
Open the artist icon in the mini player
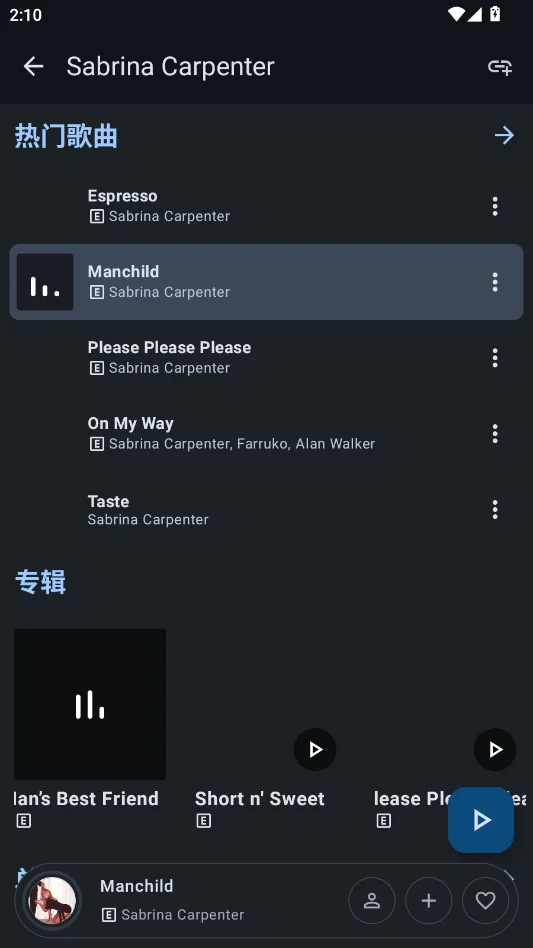click(x=372, y=901)
